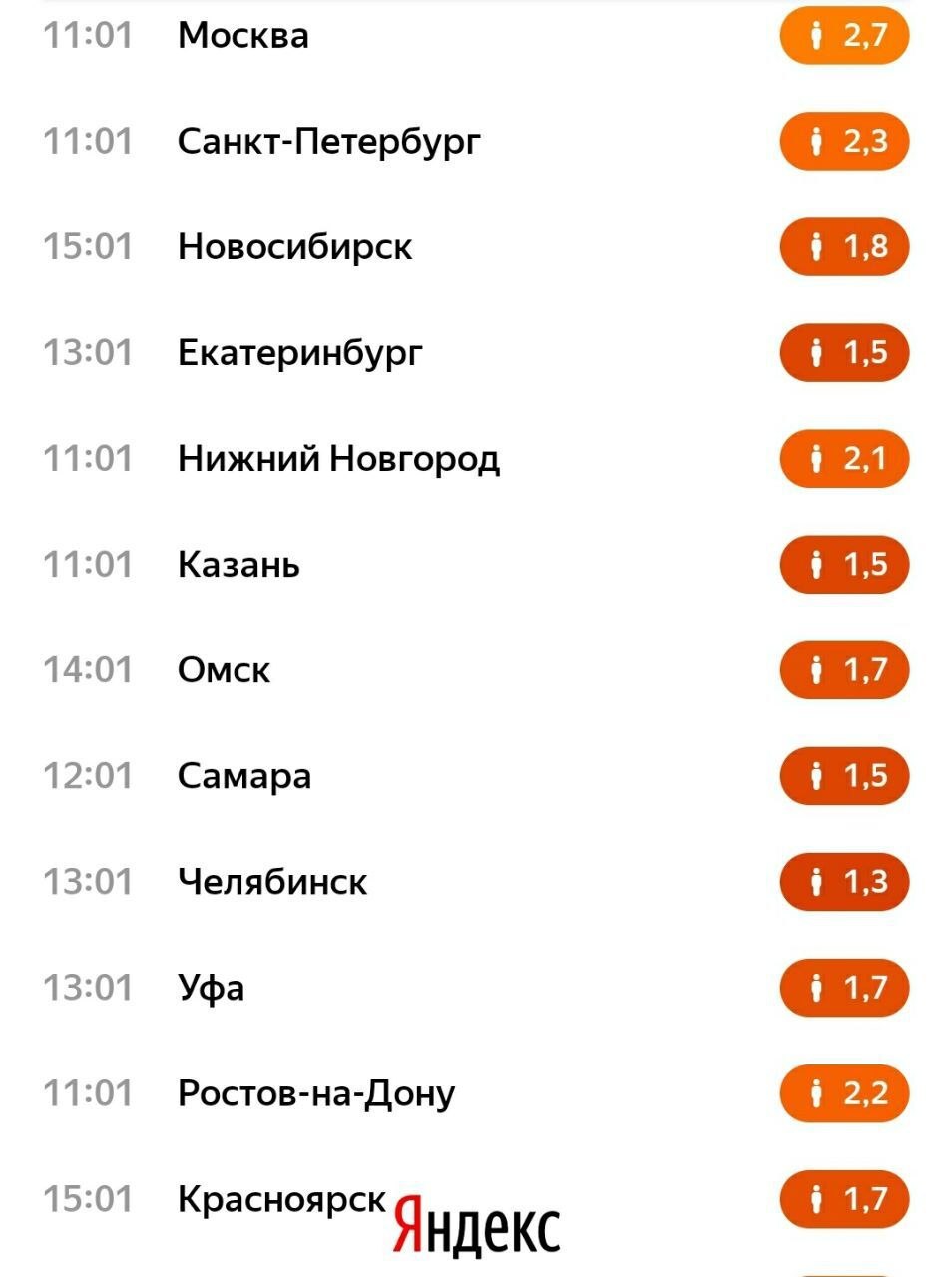Open the Новосибирск entry
The image size is (952, 1277).
[x=294, y=247]
